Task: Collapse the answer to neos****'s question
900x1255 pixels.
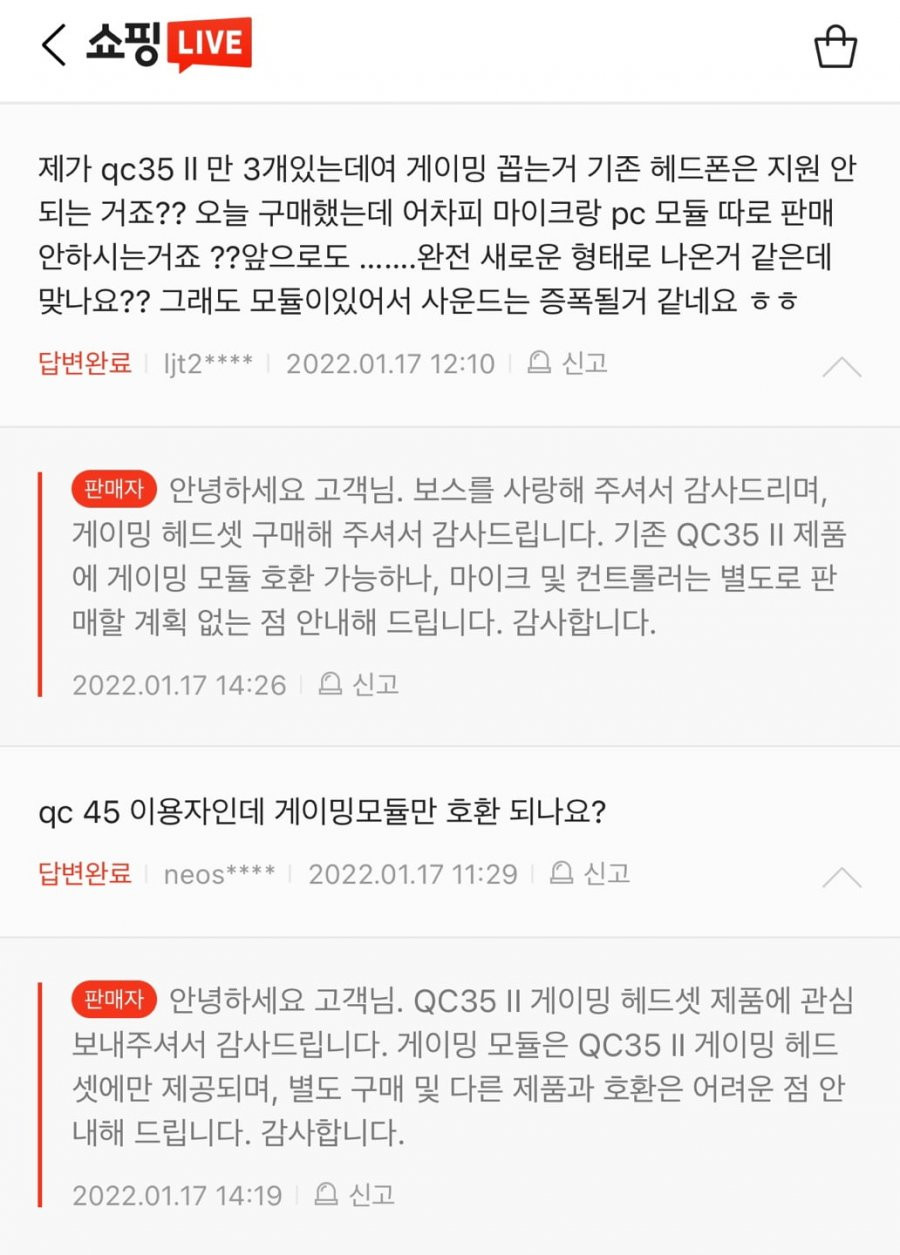Action: [x=841, y=877]
